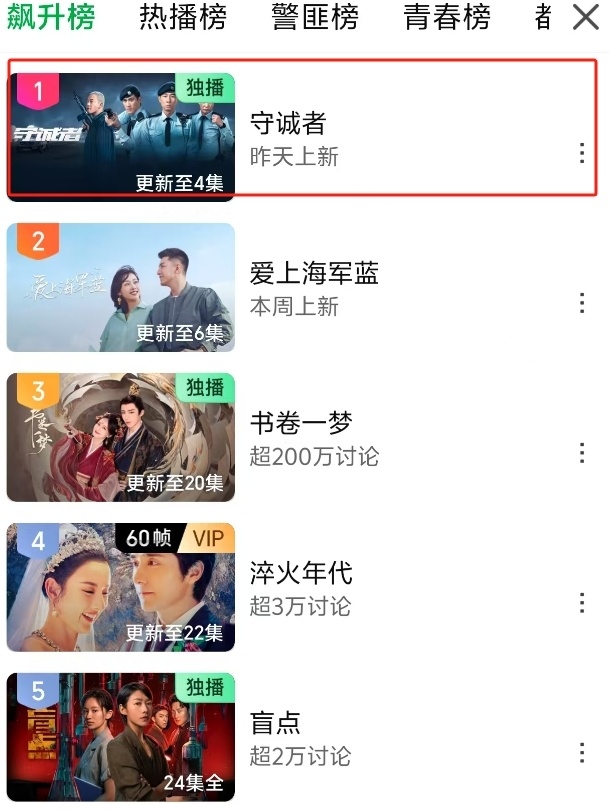Open the drama 淬火年代
The height and width of the screenshot is (811, 609).
[x=301, y=573]
